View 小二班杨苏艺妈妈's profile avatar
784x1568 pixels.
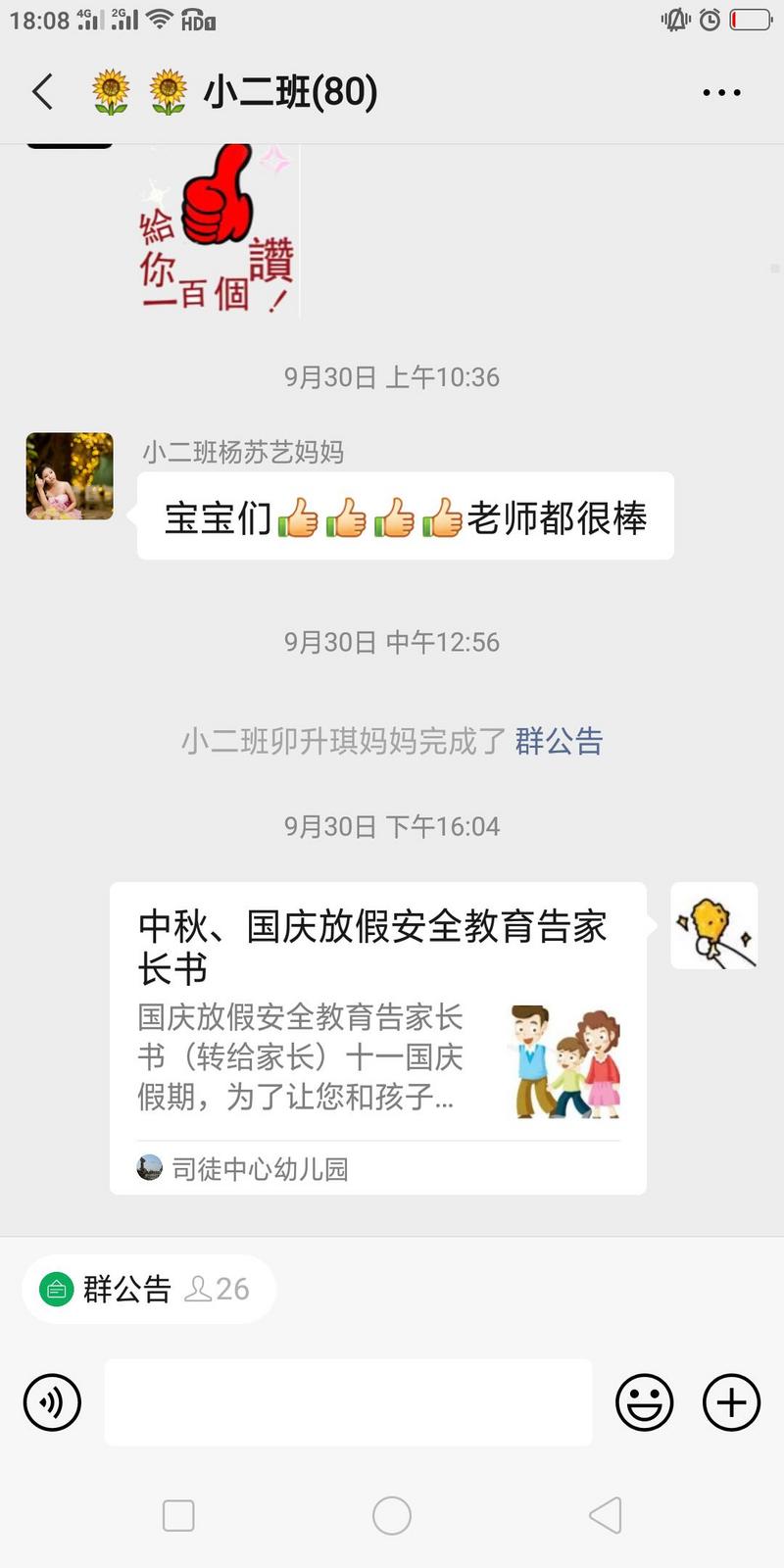click(x=70, y=476)
